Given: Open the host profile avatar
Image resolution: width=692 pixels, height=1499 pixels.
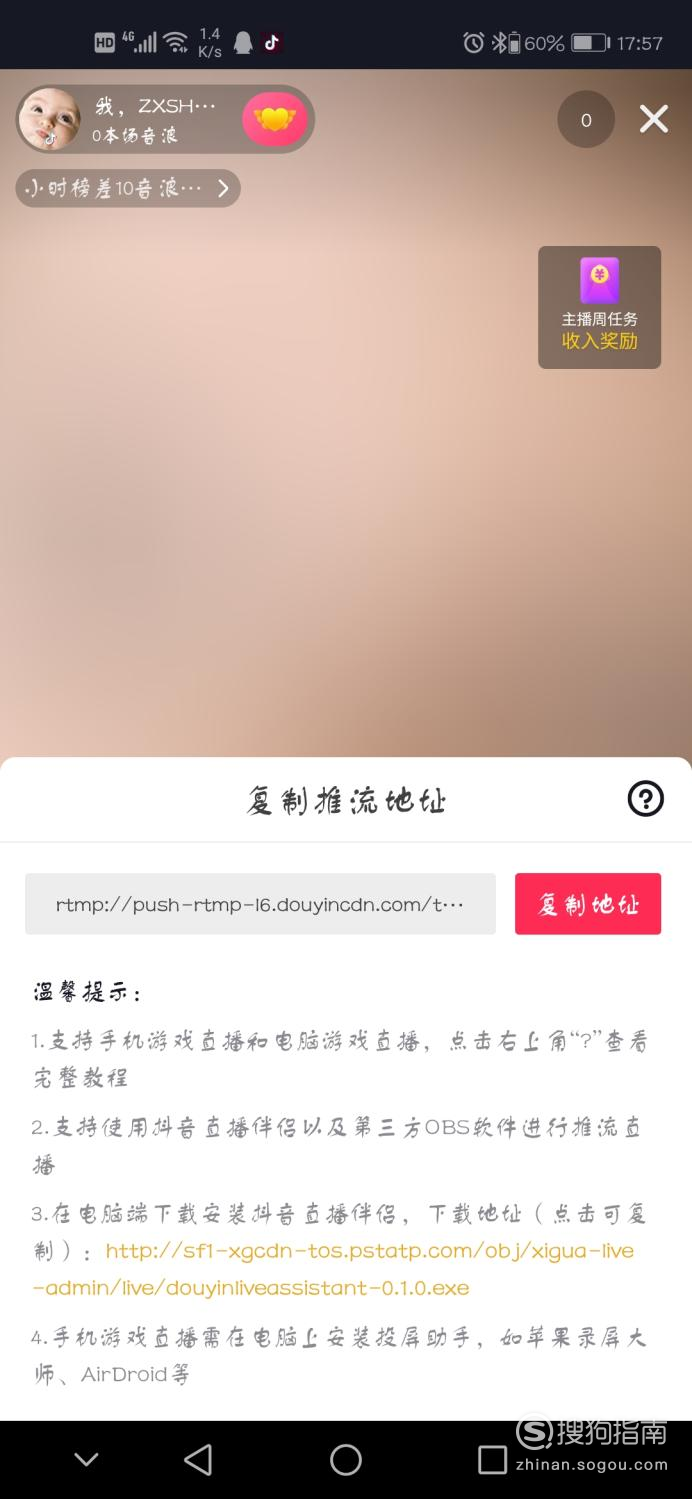Looking at the screenshot, I should (49, 119).
